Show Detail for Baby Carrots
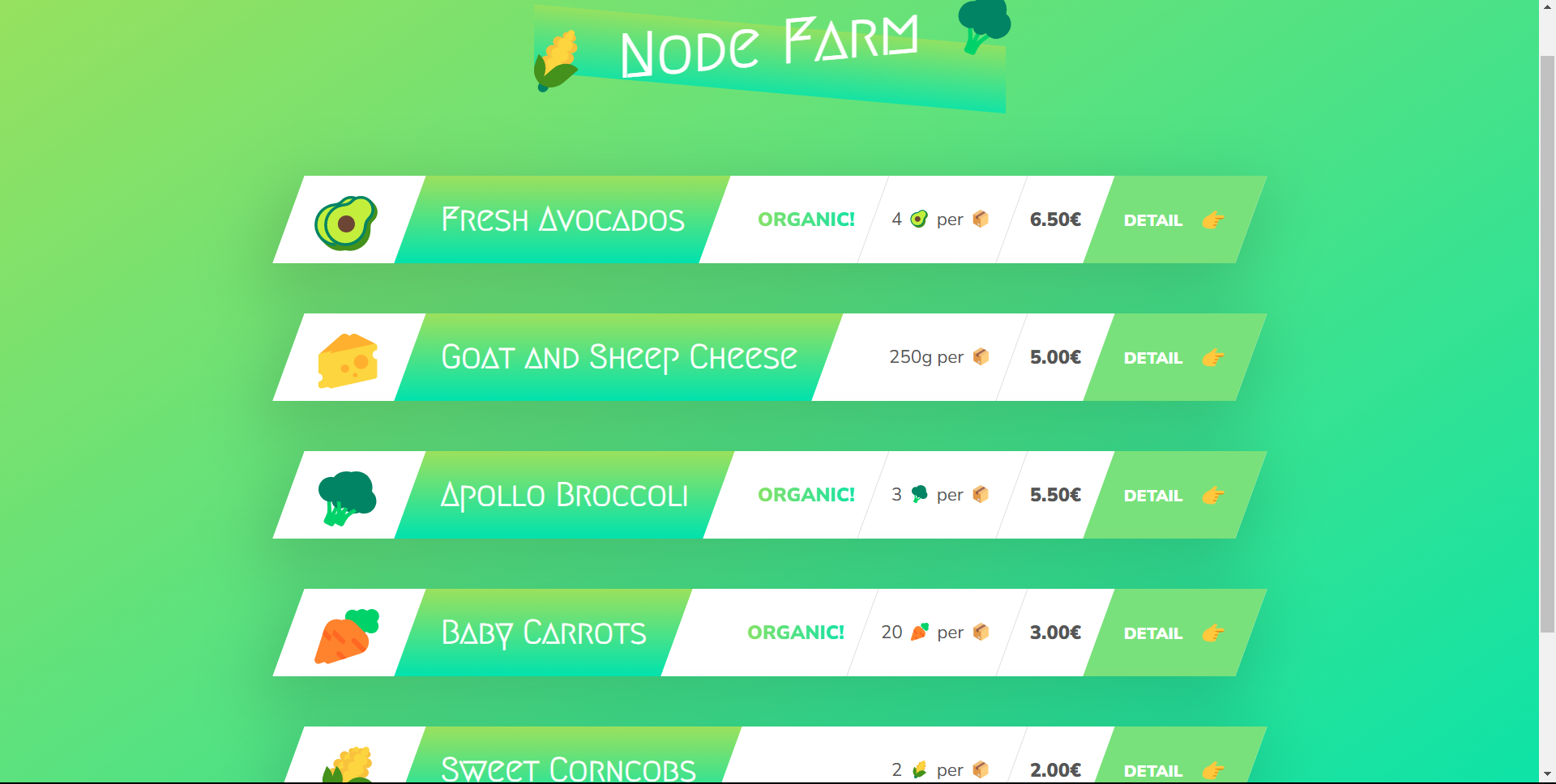The height and width of the screenshot is (784, 1556). coord(1173,633)
